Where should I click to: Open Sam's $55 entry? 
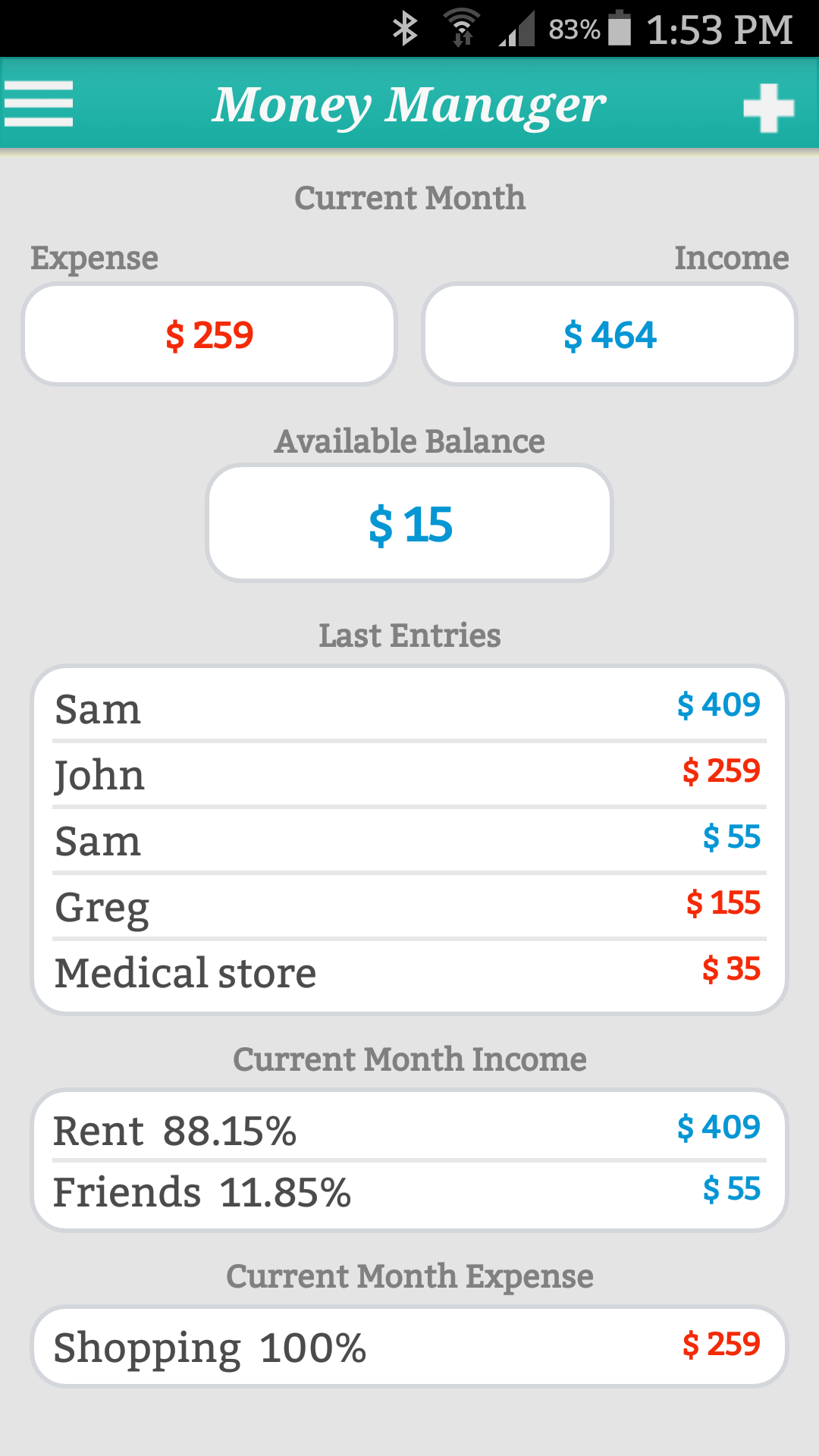[x=409, y=839]
